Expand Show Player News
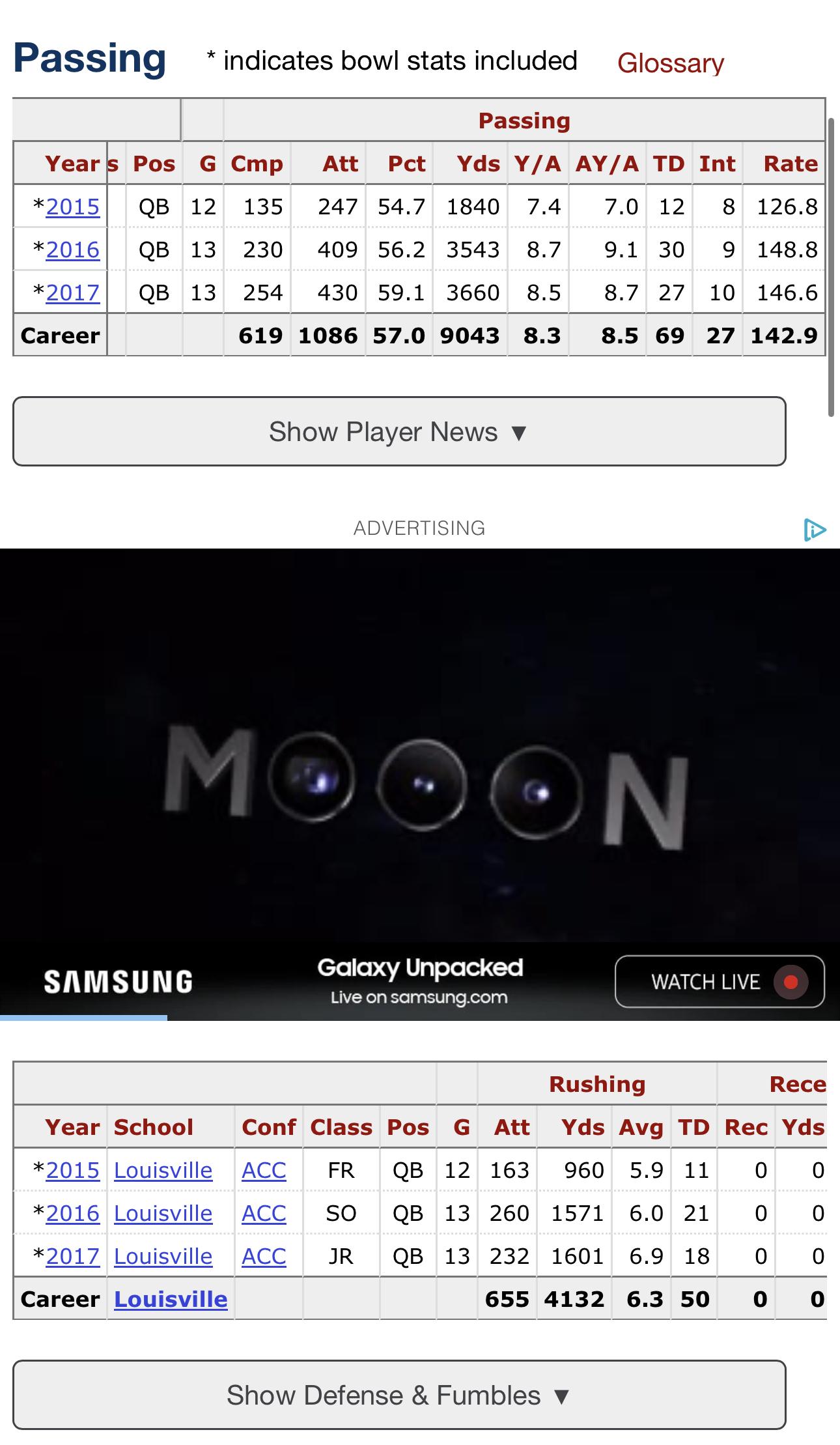 [399, 431]
